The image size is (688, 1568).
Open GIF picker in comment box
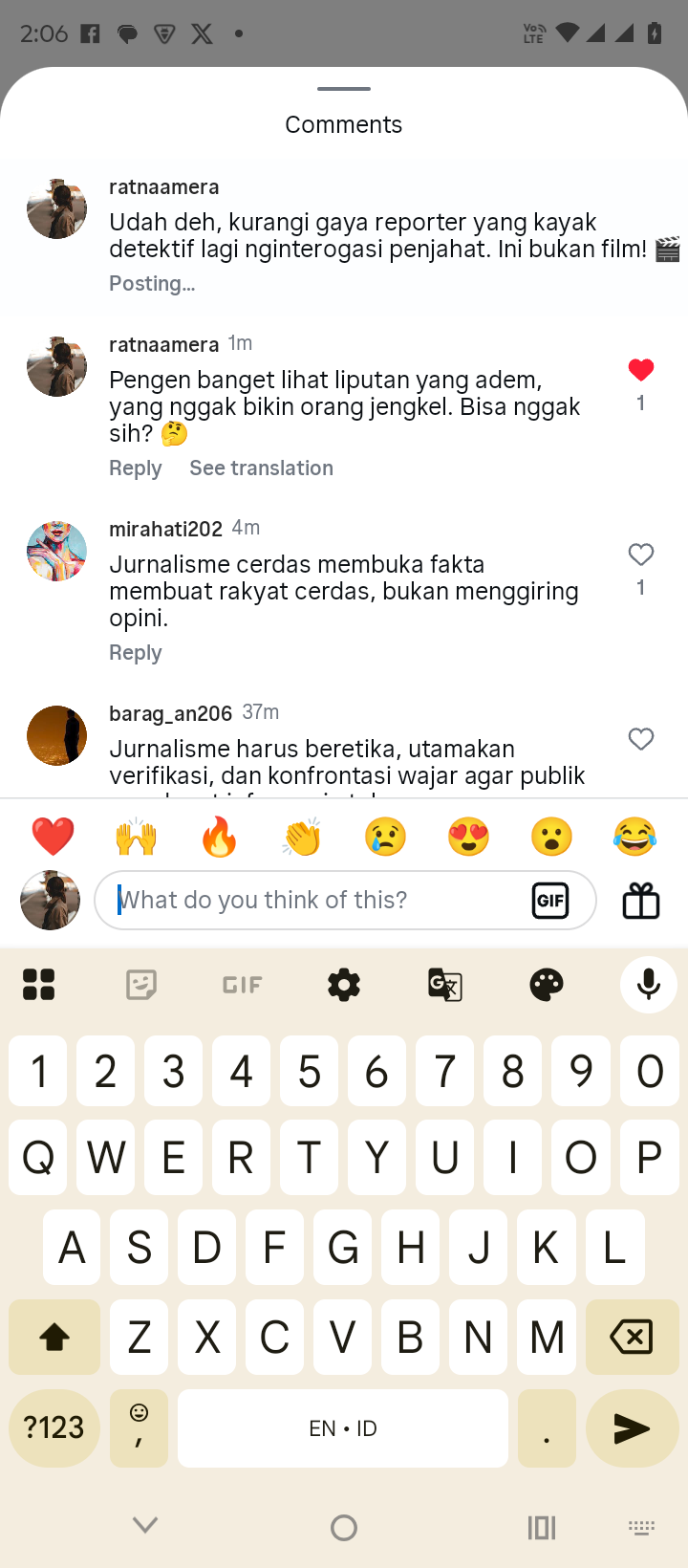tap(550, 900)
